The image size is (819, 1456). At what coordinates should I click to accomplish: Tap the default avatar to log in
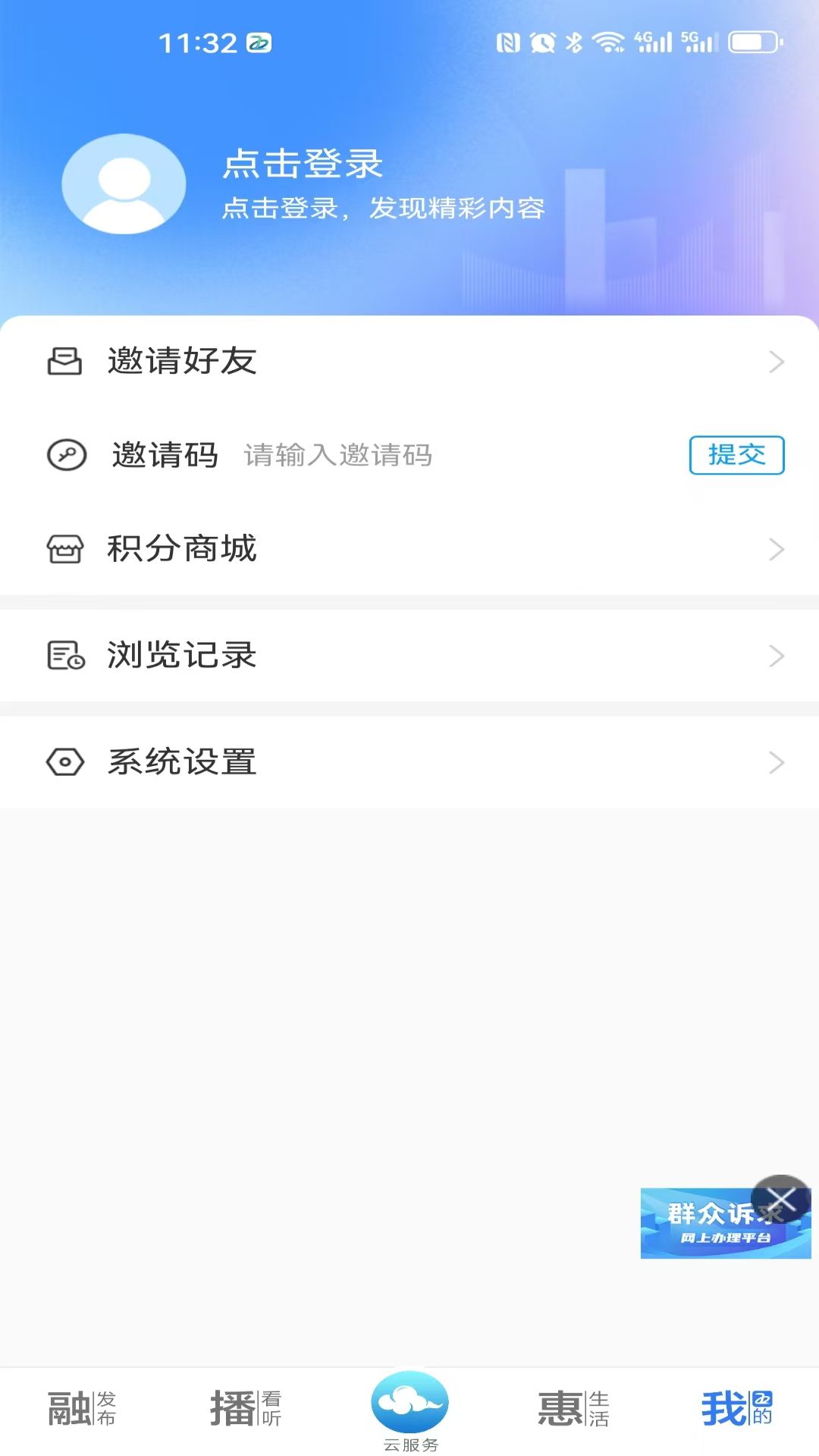coord(124,184)
